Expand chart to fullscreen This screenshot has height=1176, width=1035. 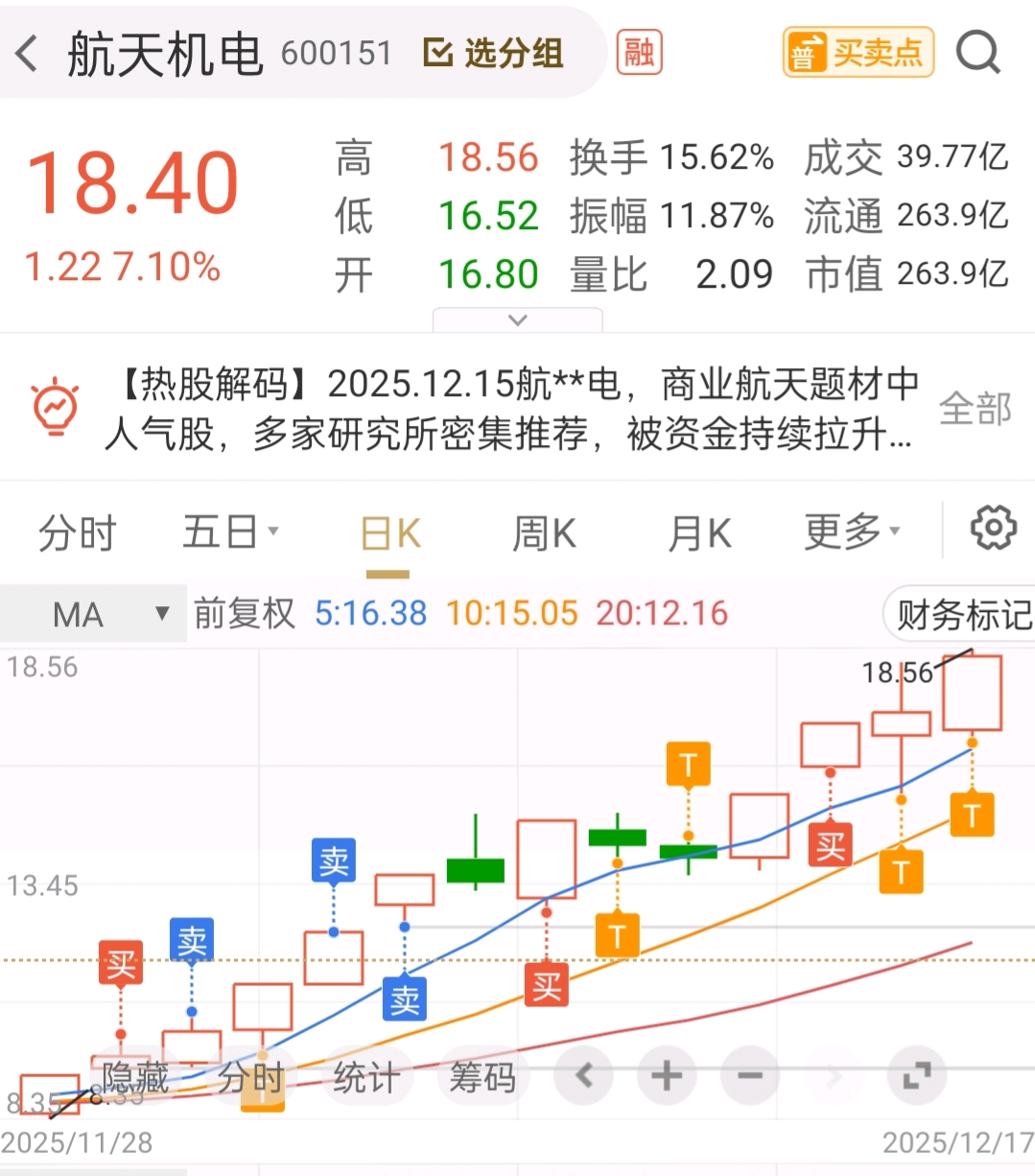pos(916,1076)
